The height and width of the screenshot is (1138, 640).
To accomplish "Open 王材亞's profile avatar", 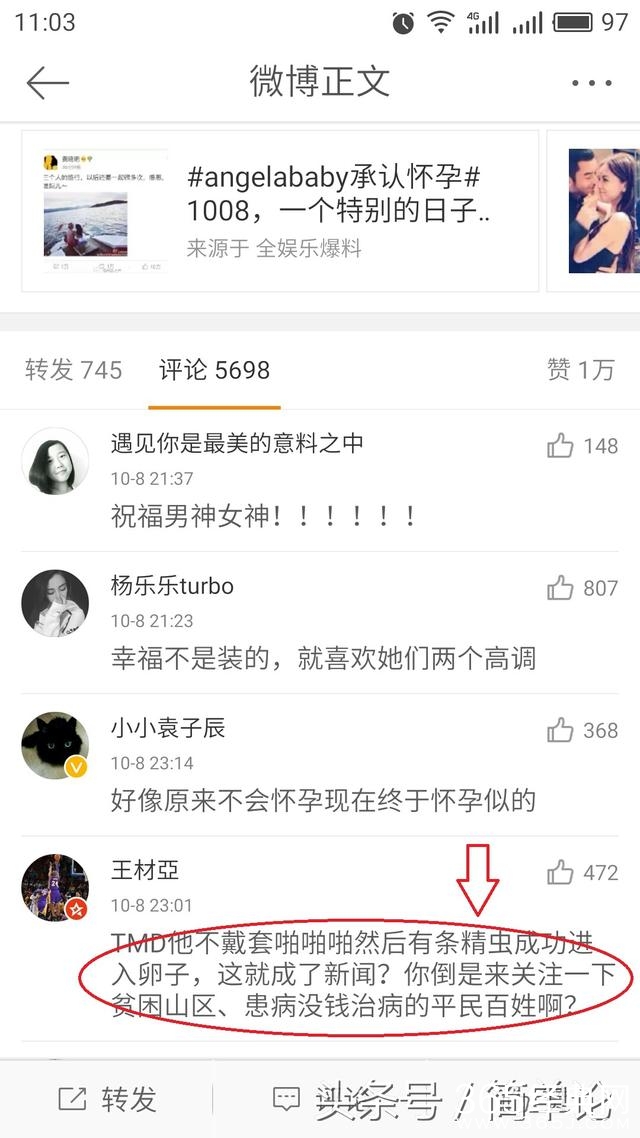I will (55, 887).
